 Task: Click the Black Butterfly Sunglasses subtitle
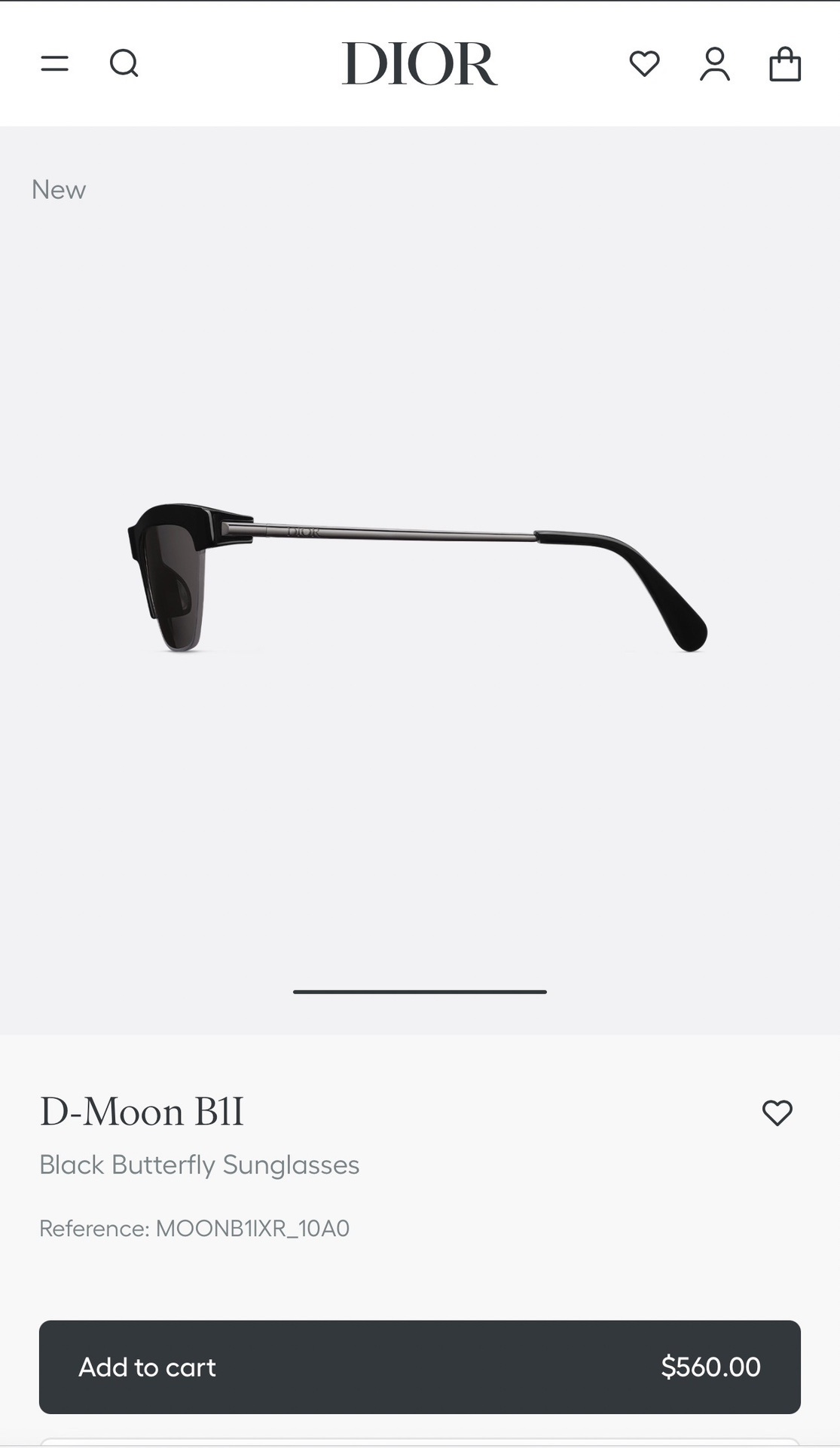200,1165
